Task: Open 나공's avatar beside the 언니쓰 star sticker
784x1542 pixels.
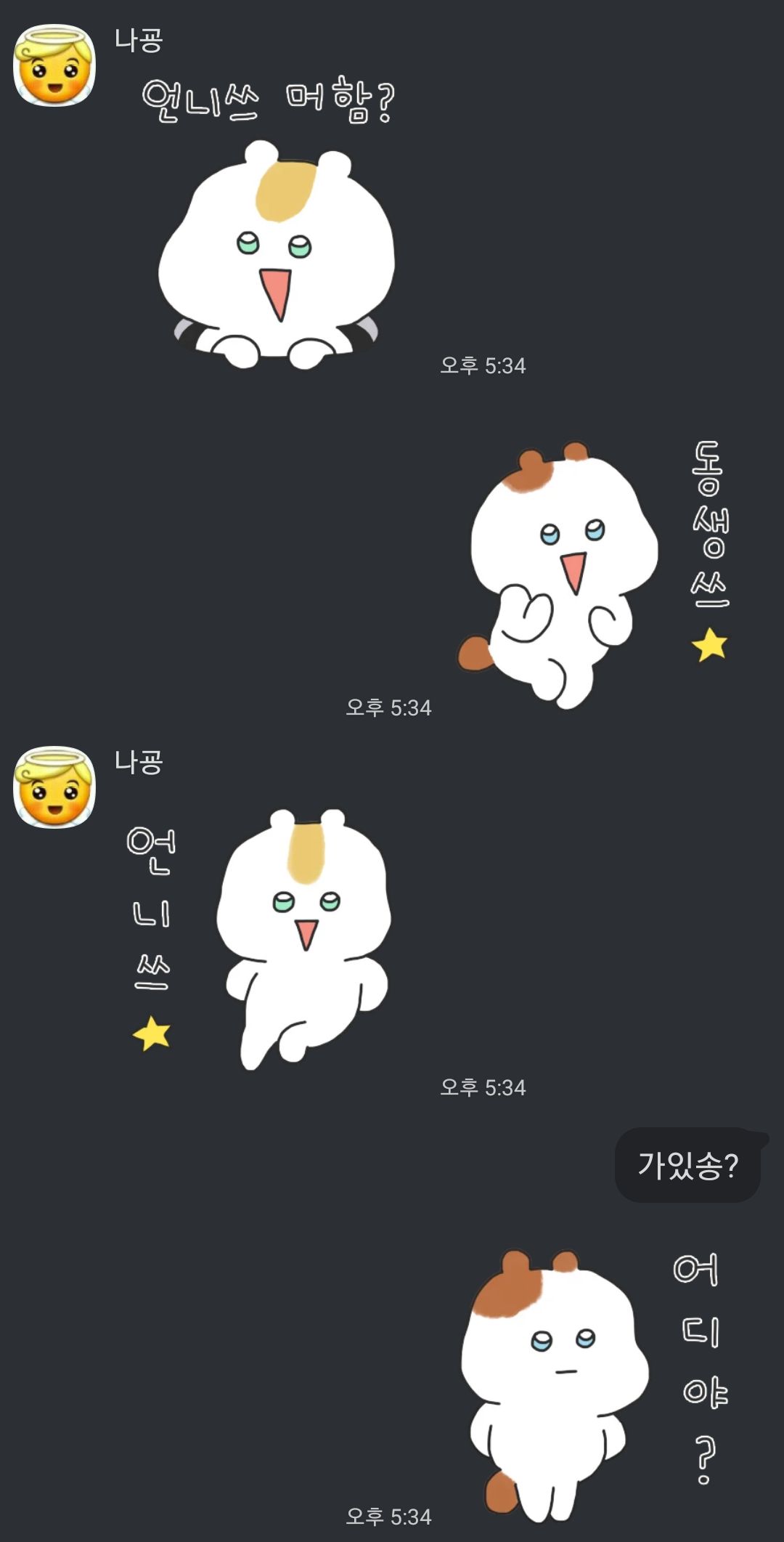Action: (x=54, y=787)
